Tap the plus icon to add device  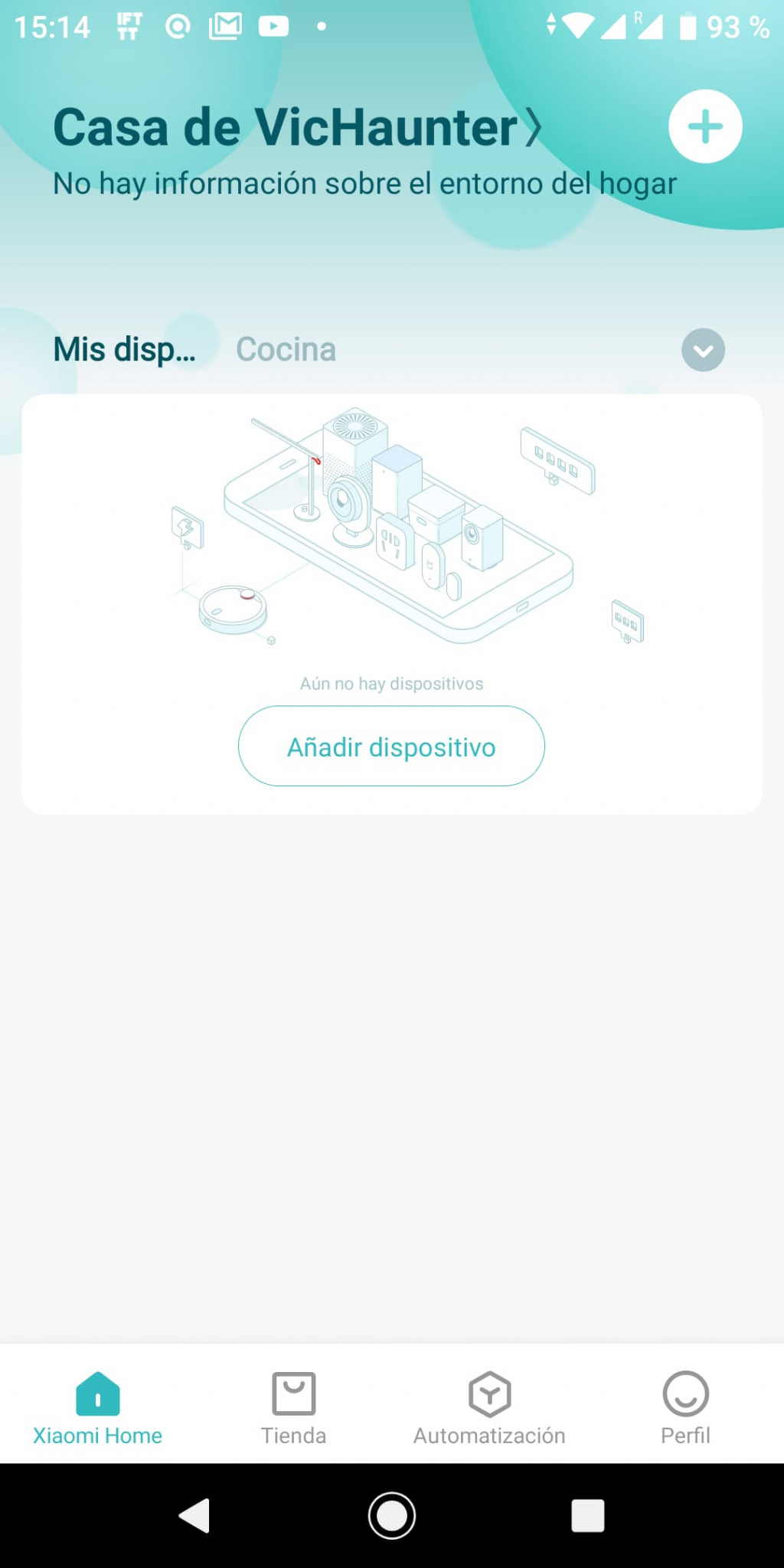[x=705, y=126]
